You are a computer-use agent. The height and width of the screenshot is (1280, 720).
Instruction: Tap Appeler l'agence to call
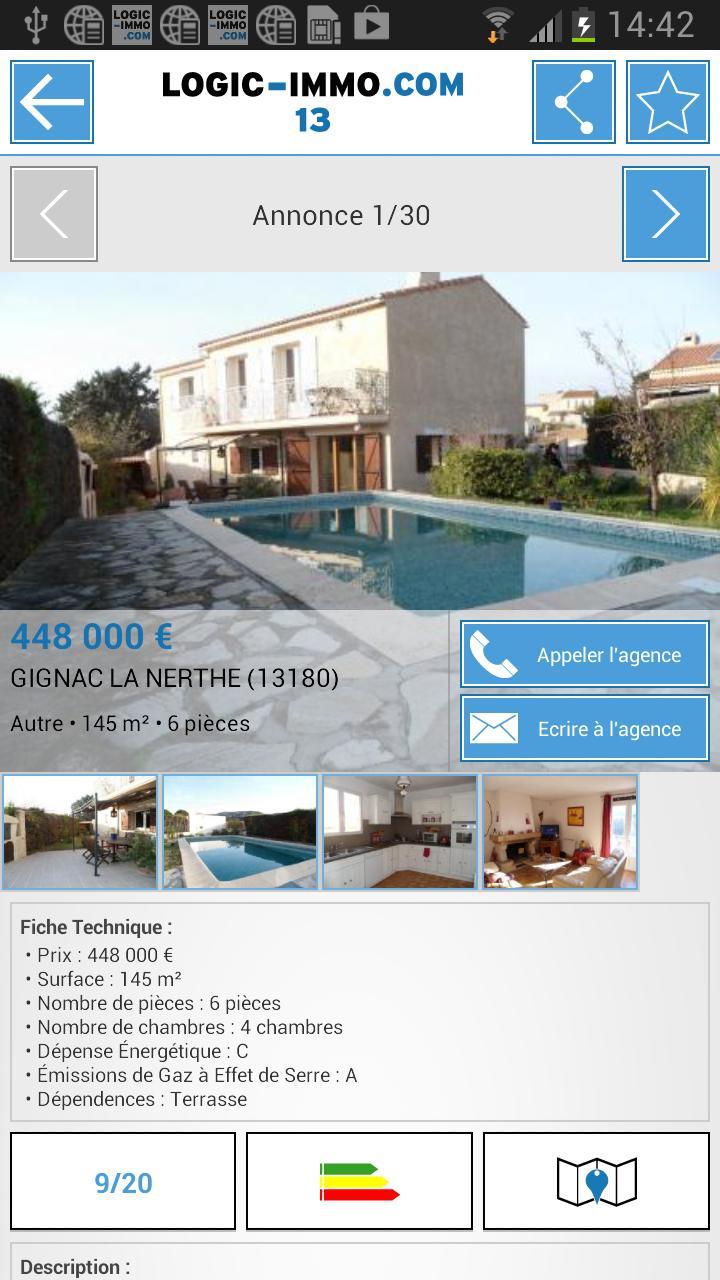(x=585, y=655)
